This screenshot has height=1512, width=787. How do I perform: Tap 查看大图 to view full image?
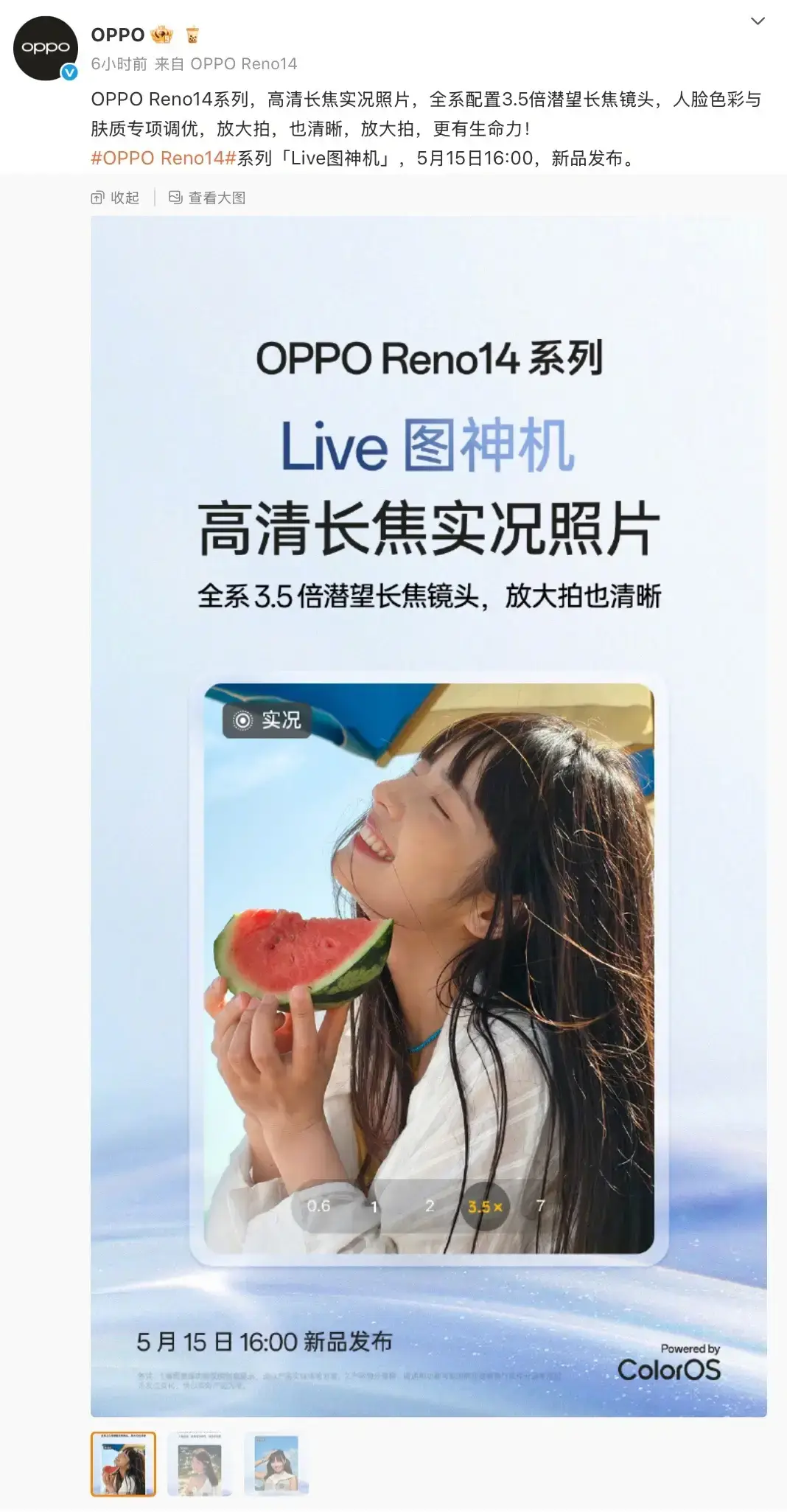(207, 198)
